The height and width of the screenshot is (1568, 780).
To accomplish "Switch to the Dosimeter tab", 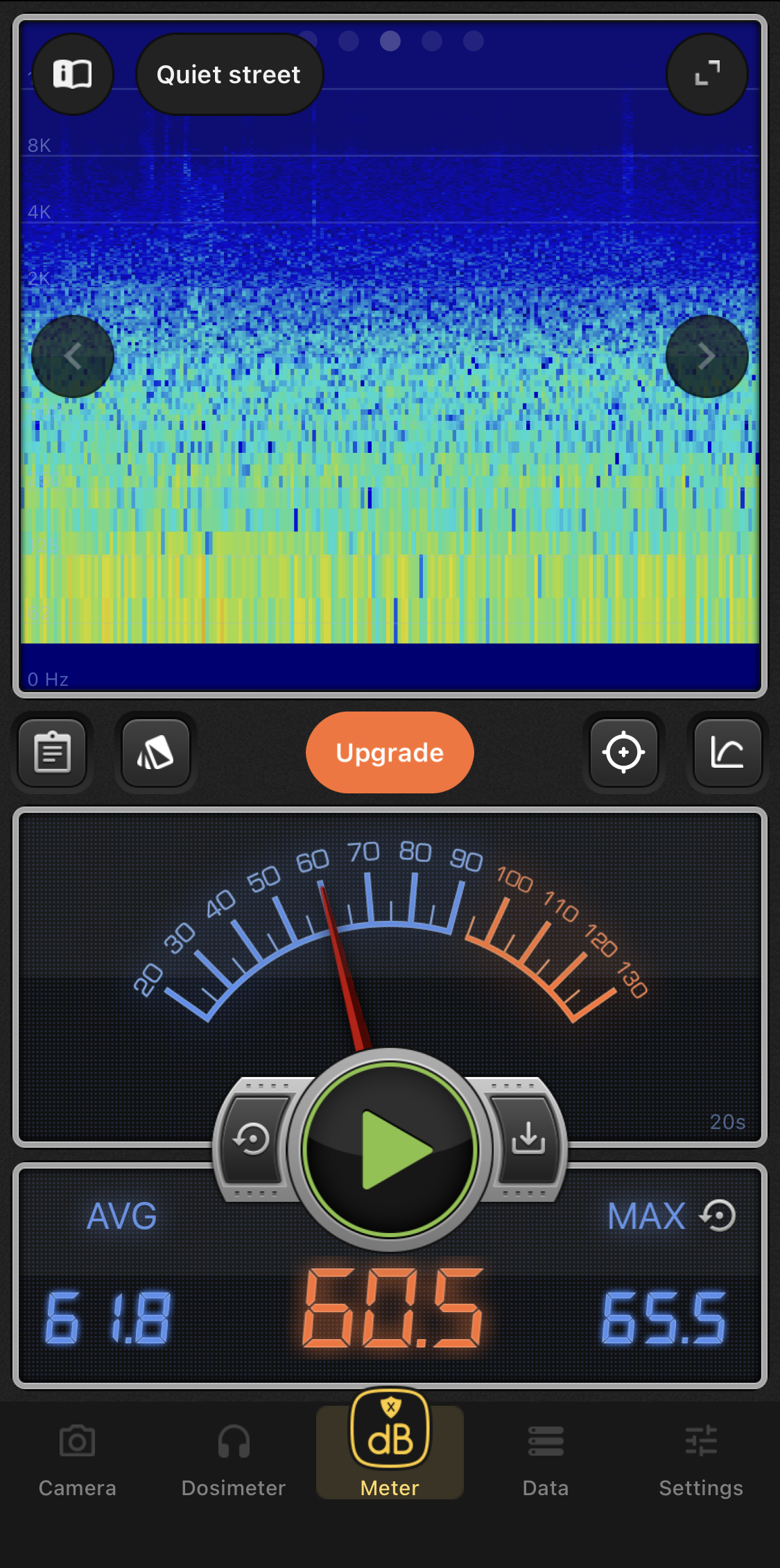I will pyautogui.click(x=234, y=1457).
